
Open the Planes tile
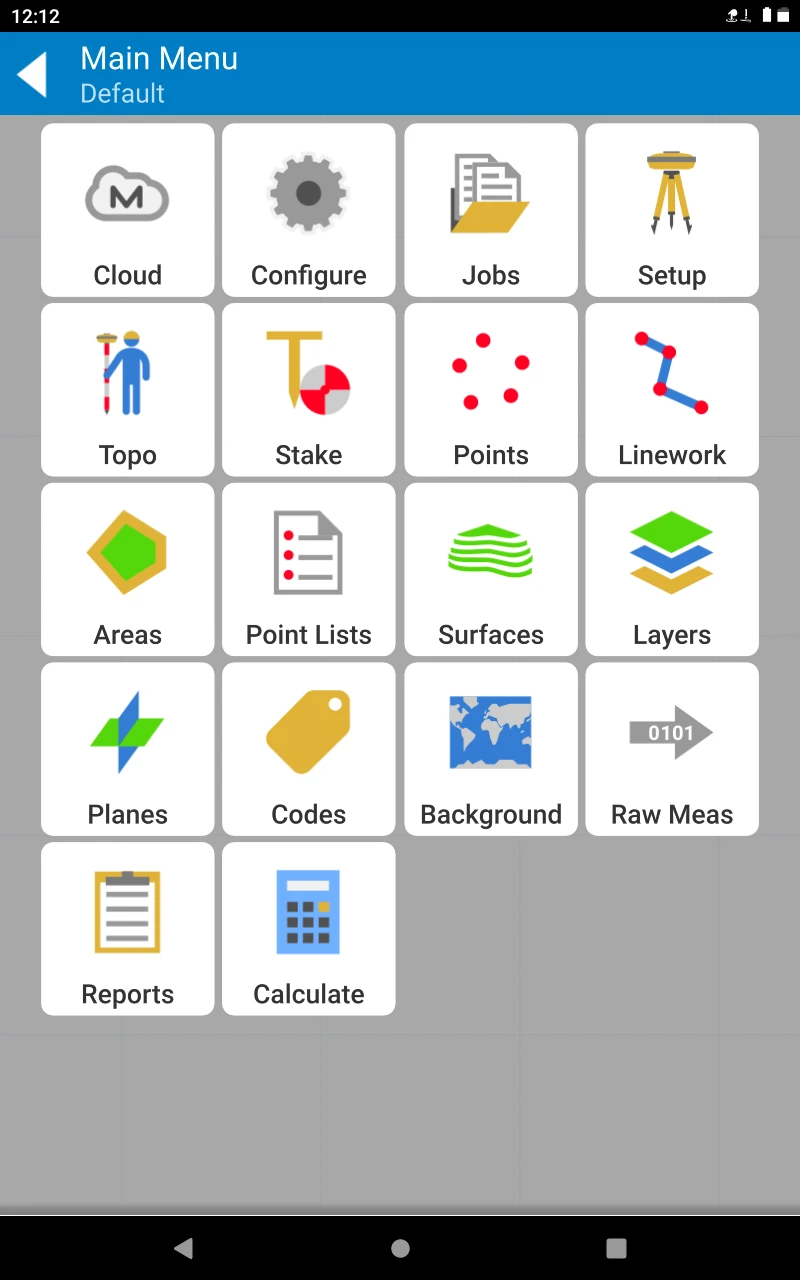point(128,749)
